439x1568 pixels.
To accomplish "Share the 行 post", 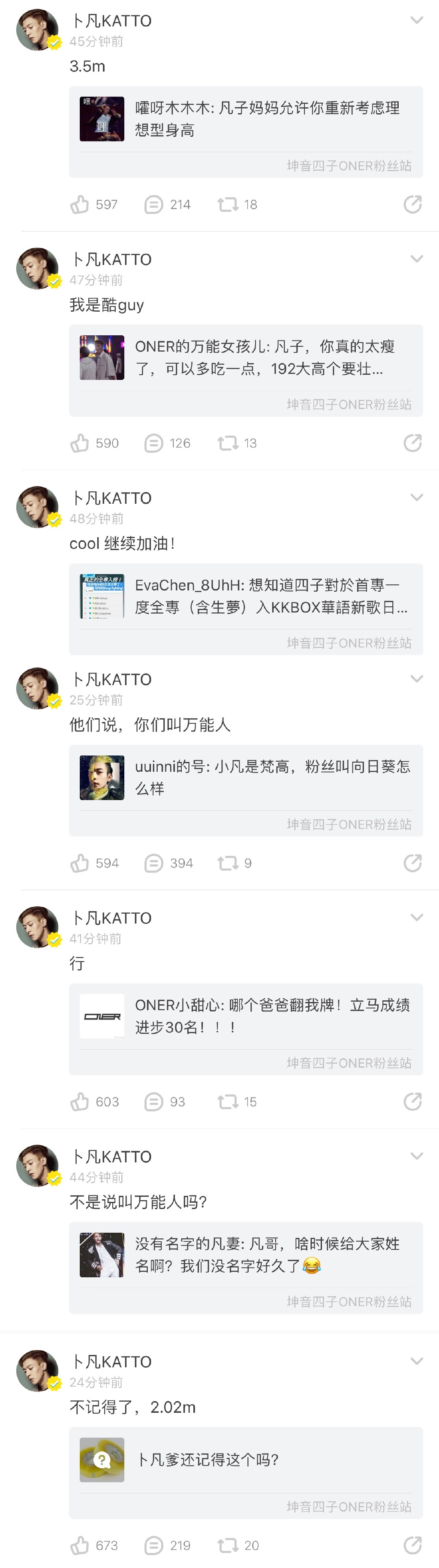I will tap(412, 1102).
